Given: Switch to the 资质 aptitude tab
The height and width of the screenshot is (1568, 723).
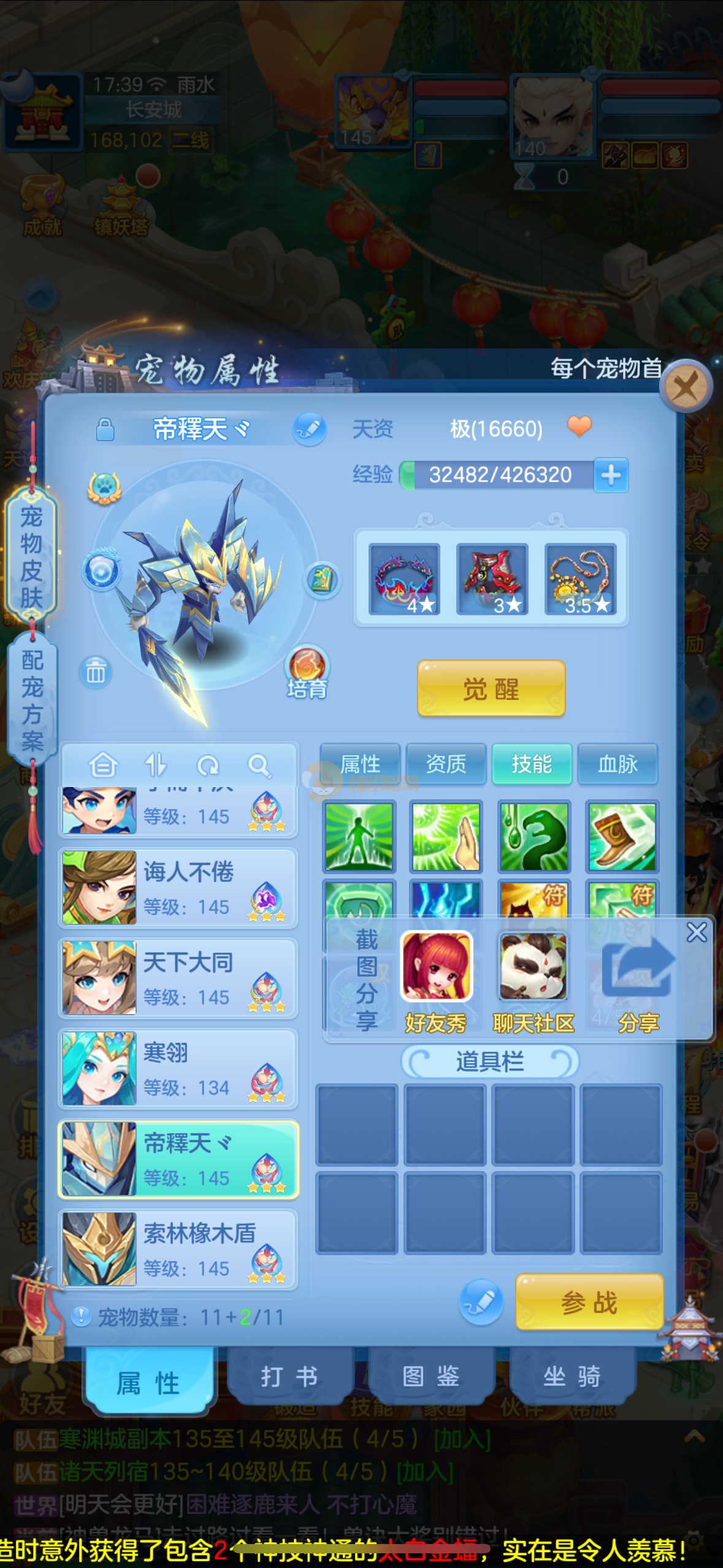Looking at the screenshot, I should (x=446, y=764).
